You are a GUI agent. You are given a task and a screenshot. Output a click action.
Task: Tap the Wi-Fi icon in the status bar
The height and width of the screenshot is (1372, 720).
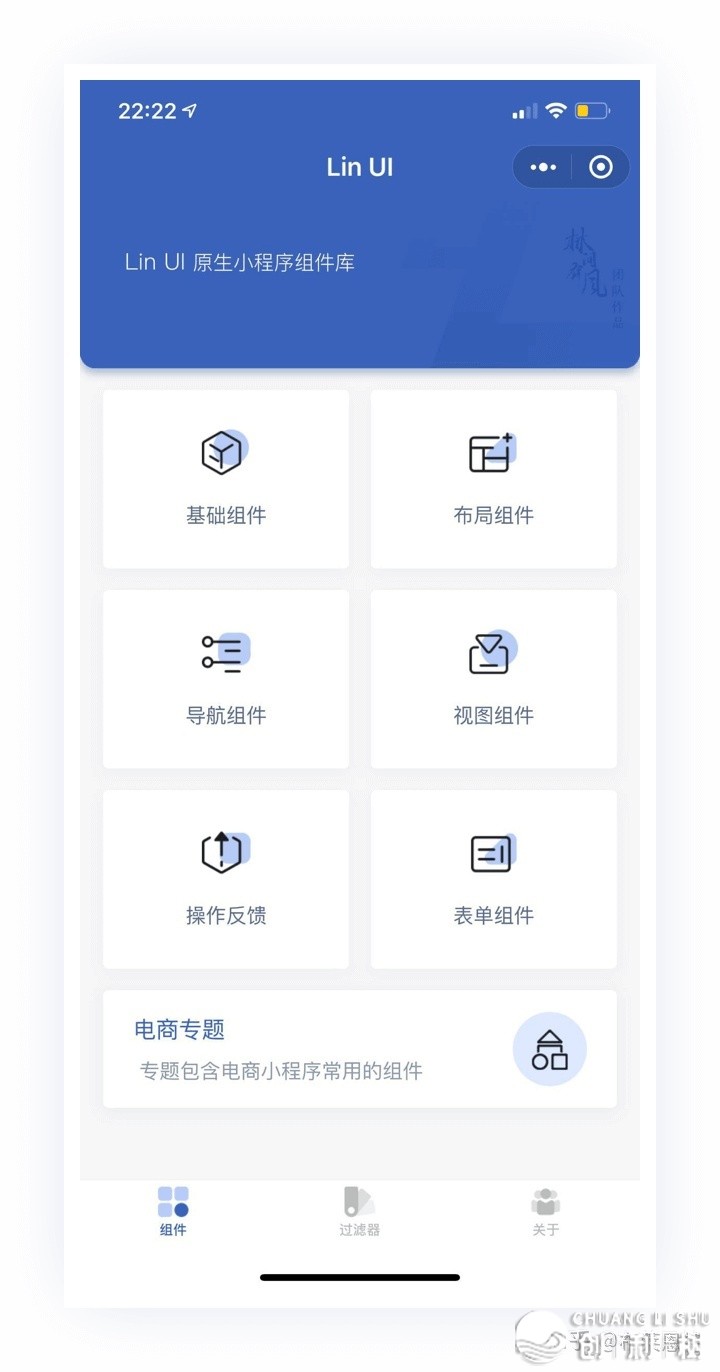tap(557, 111)
